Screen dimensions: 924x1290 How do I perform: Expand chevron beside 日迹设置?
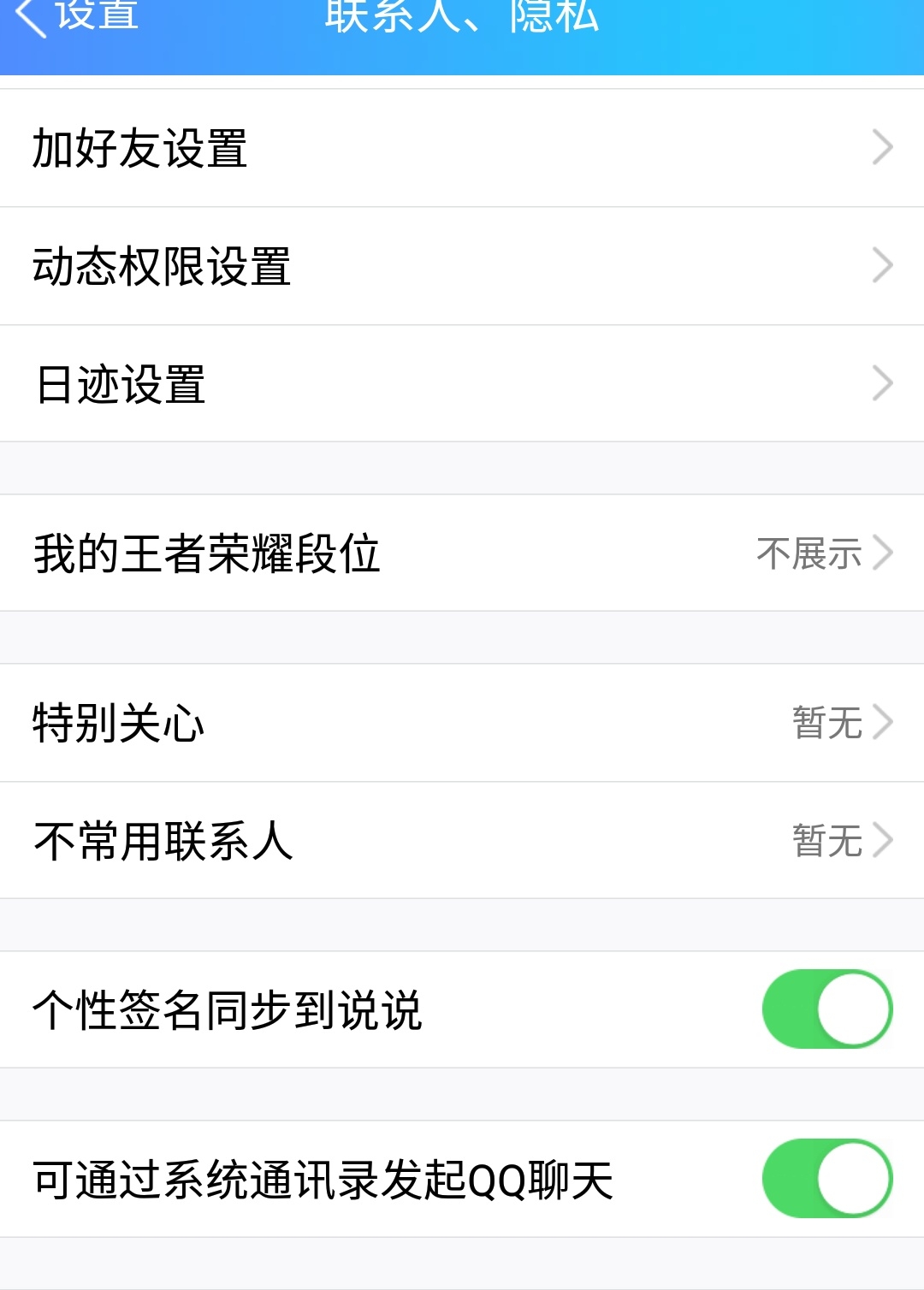pos(884,383)
